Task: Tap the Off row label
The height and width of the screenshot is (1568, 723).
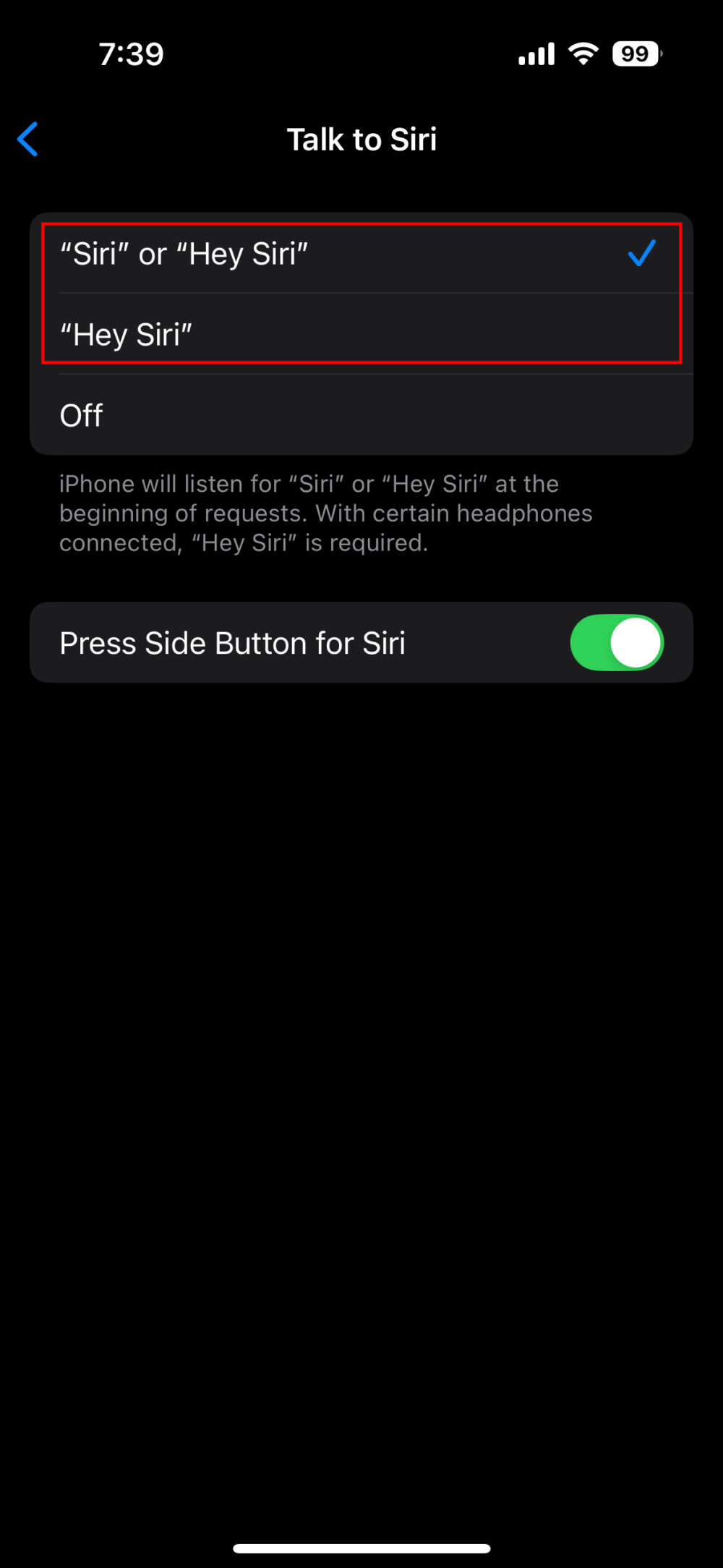Action: tap(81, 414)
